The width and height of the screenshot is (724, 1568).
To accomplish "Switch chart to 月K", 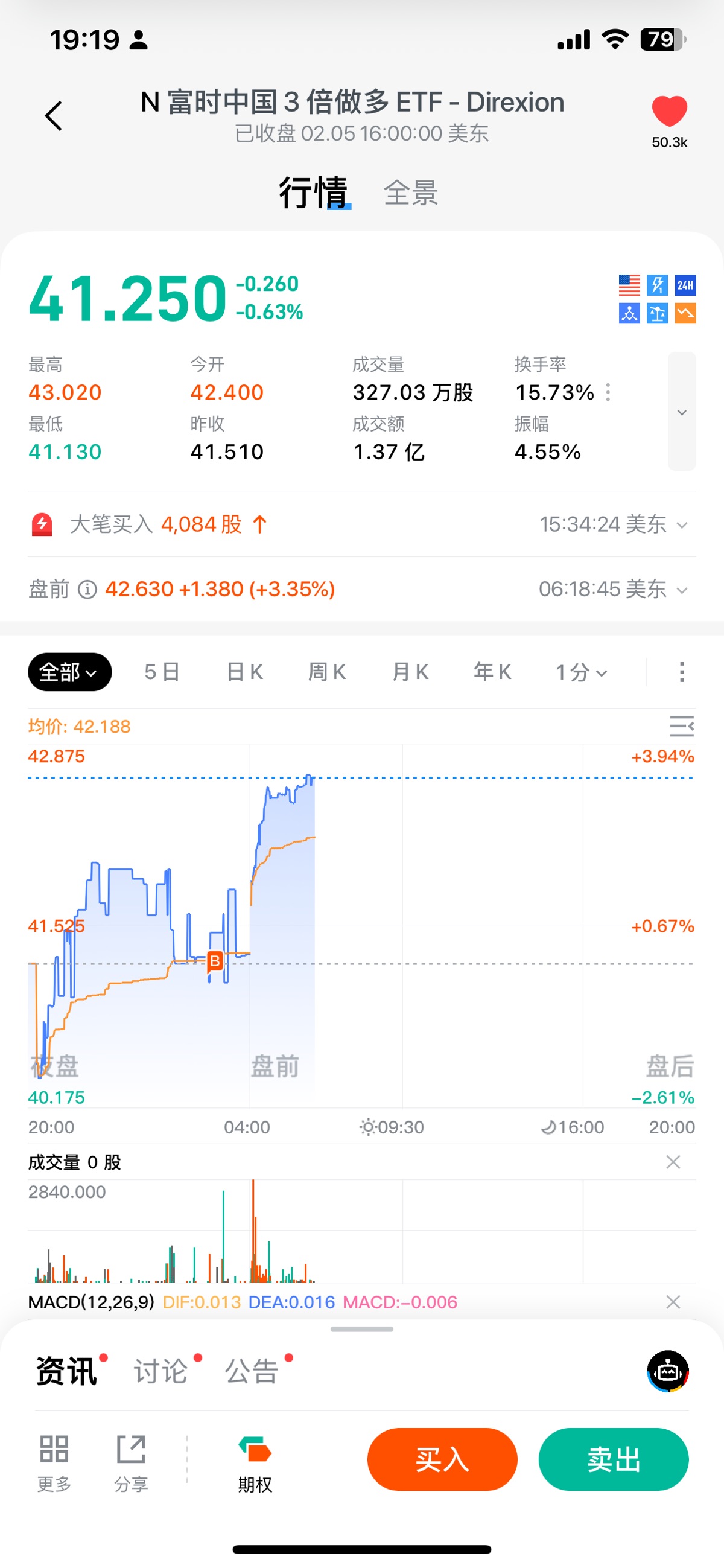I will [410, 672].
